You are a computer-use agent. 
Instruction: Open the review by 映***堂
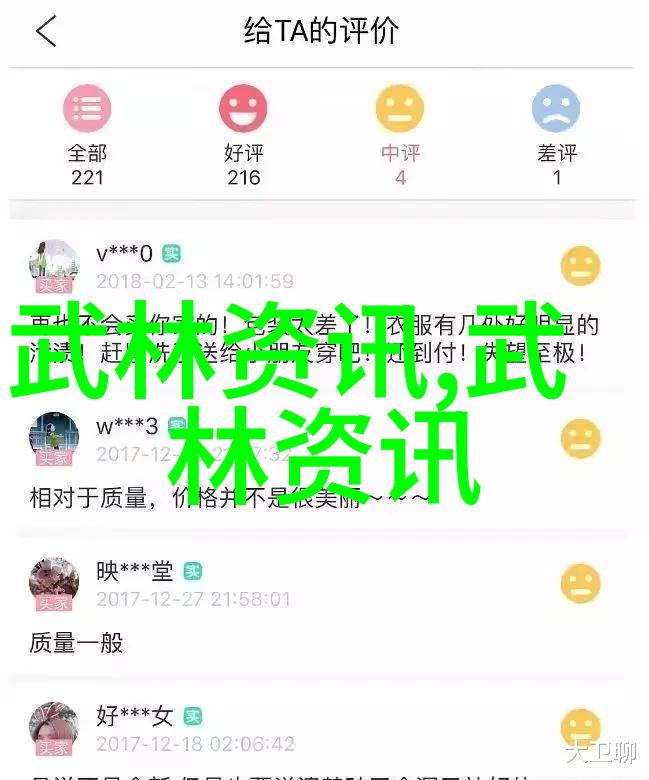point(320,605)
